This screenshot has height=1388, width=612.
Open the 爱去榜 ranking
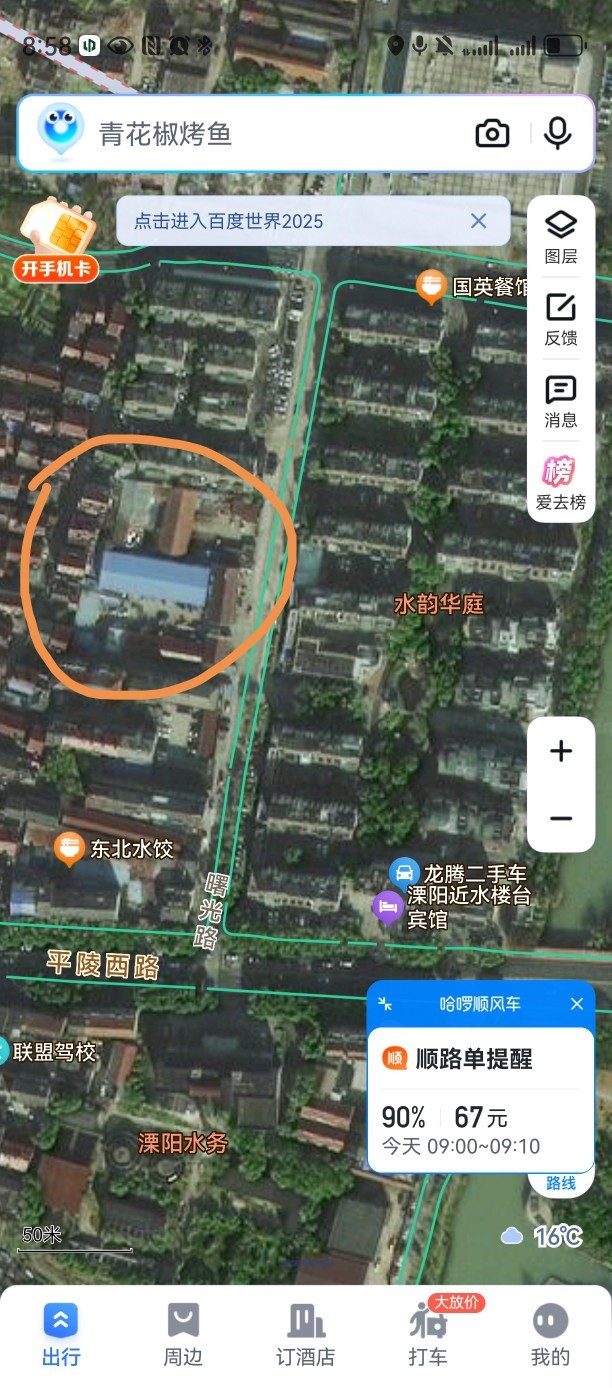coord(561,483)
